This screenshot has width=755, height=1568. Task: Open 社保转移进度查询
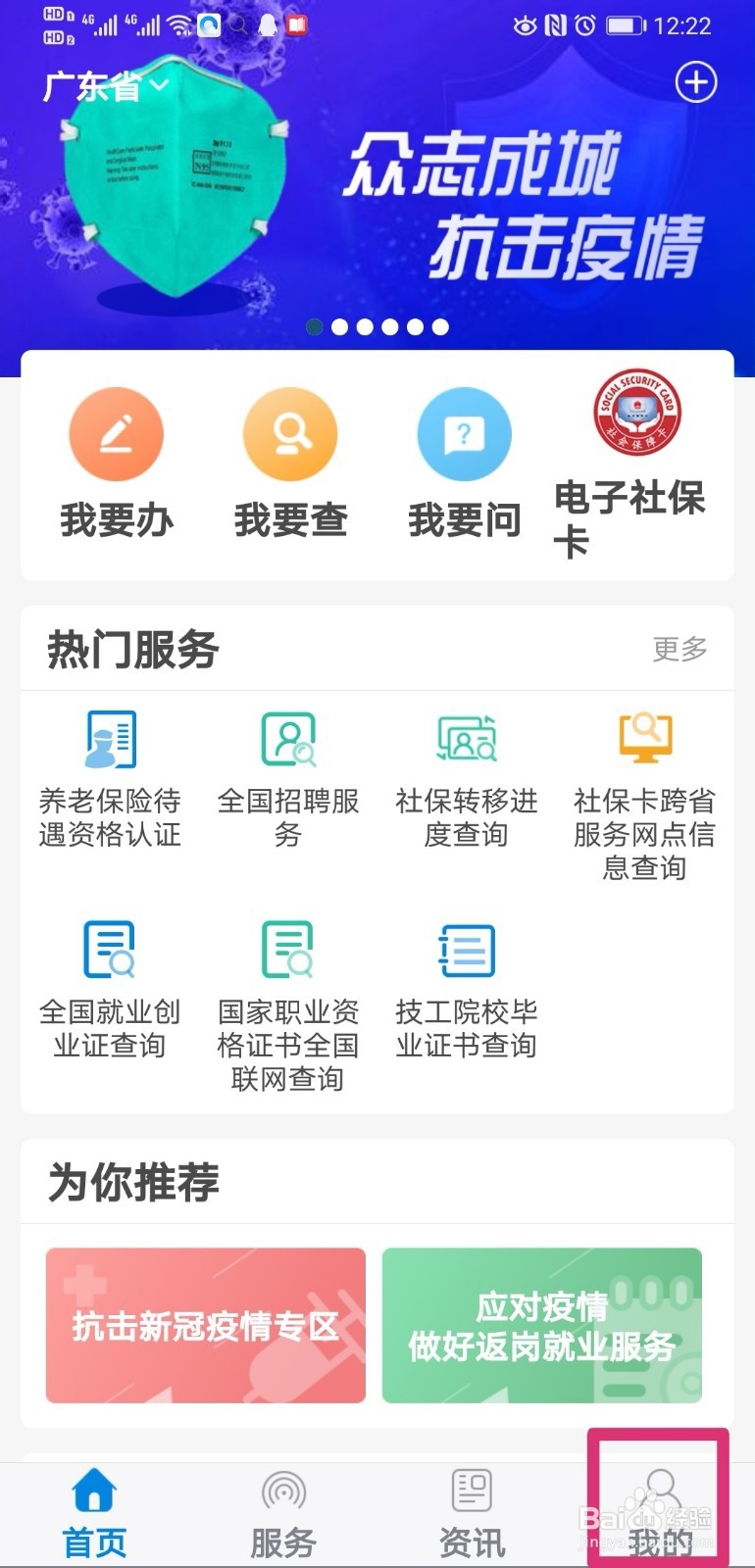(x=466, y=781)
